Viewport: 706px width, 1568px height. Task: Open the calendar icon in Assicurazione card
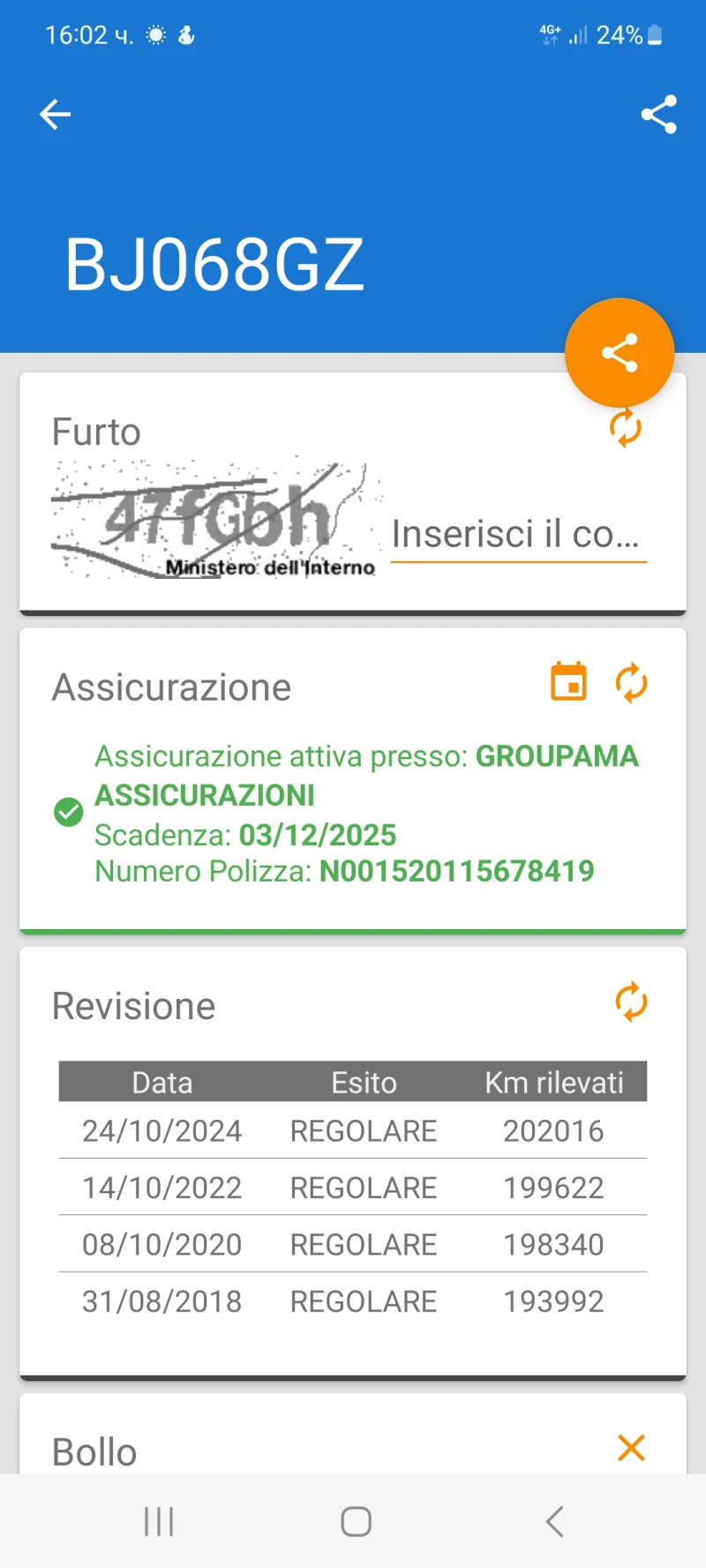pyautogui.click(x=568, y=682)
